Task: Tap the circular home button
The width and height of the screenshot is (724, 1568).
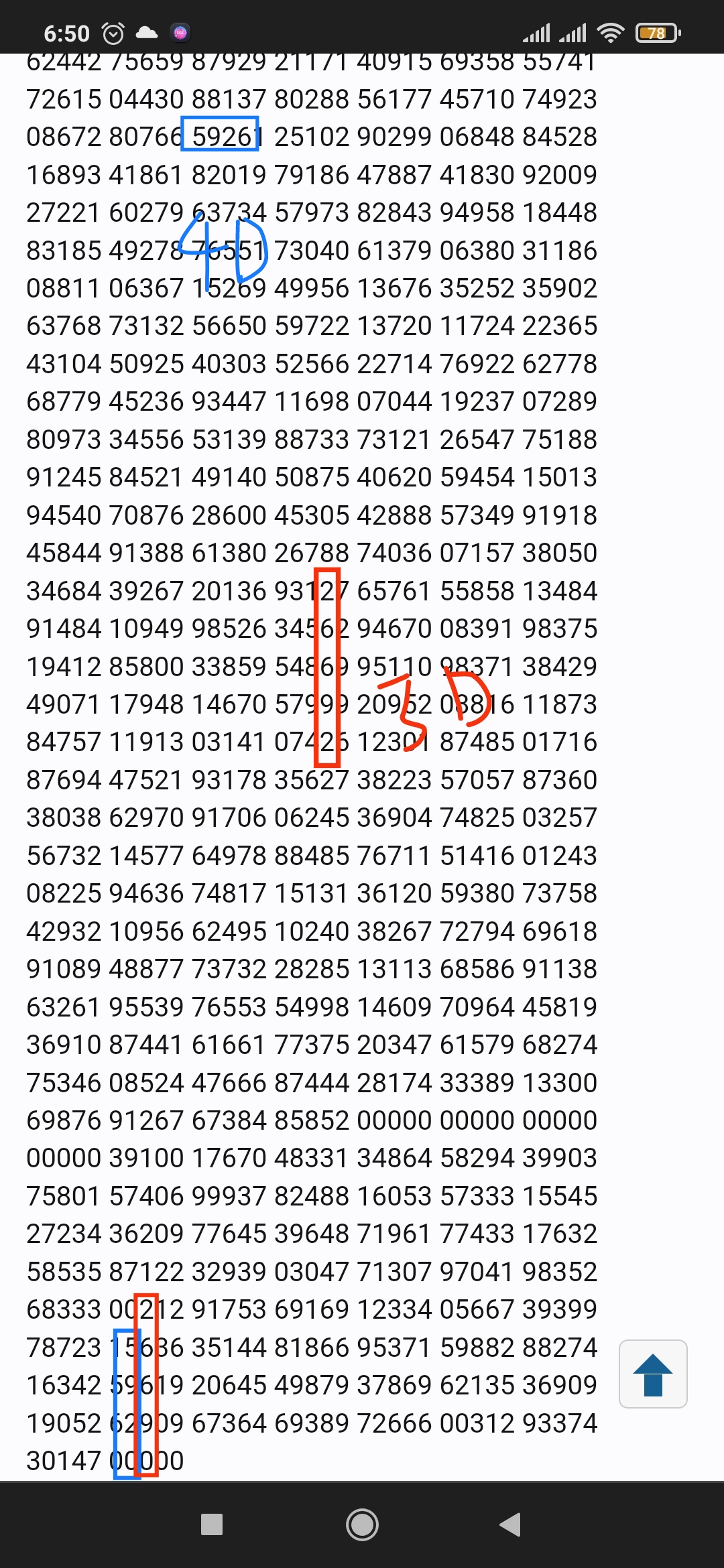Action: [362, 1524]
